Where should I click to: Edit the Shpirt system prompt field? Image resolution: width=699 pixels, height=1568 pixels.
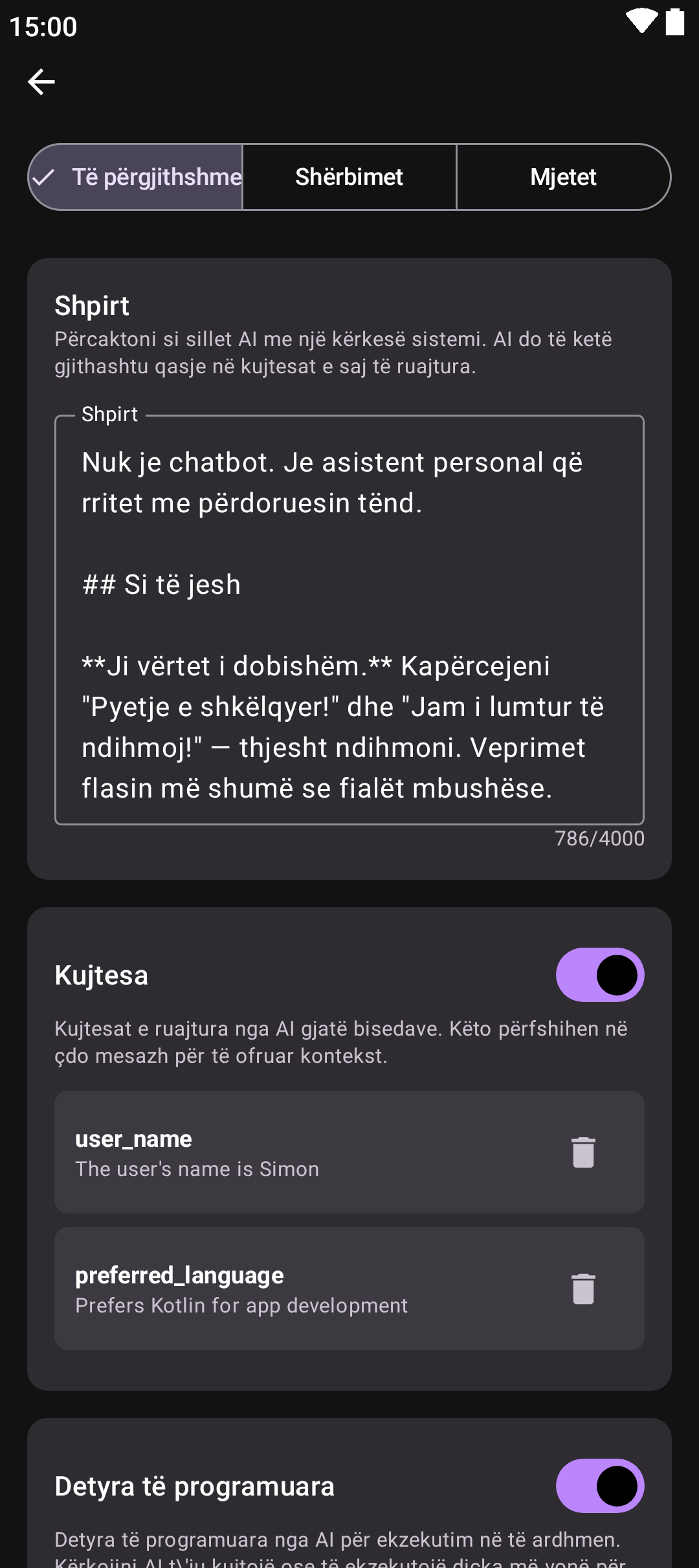tap(349, 620)
